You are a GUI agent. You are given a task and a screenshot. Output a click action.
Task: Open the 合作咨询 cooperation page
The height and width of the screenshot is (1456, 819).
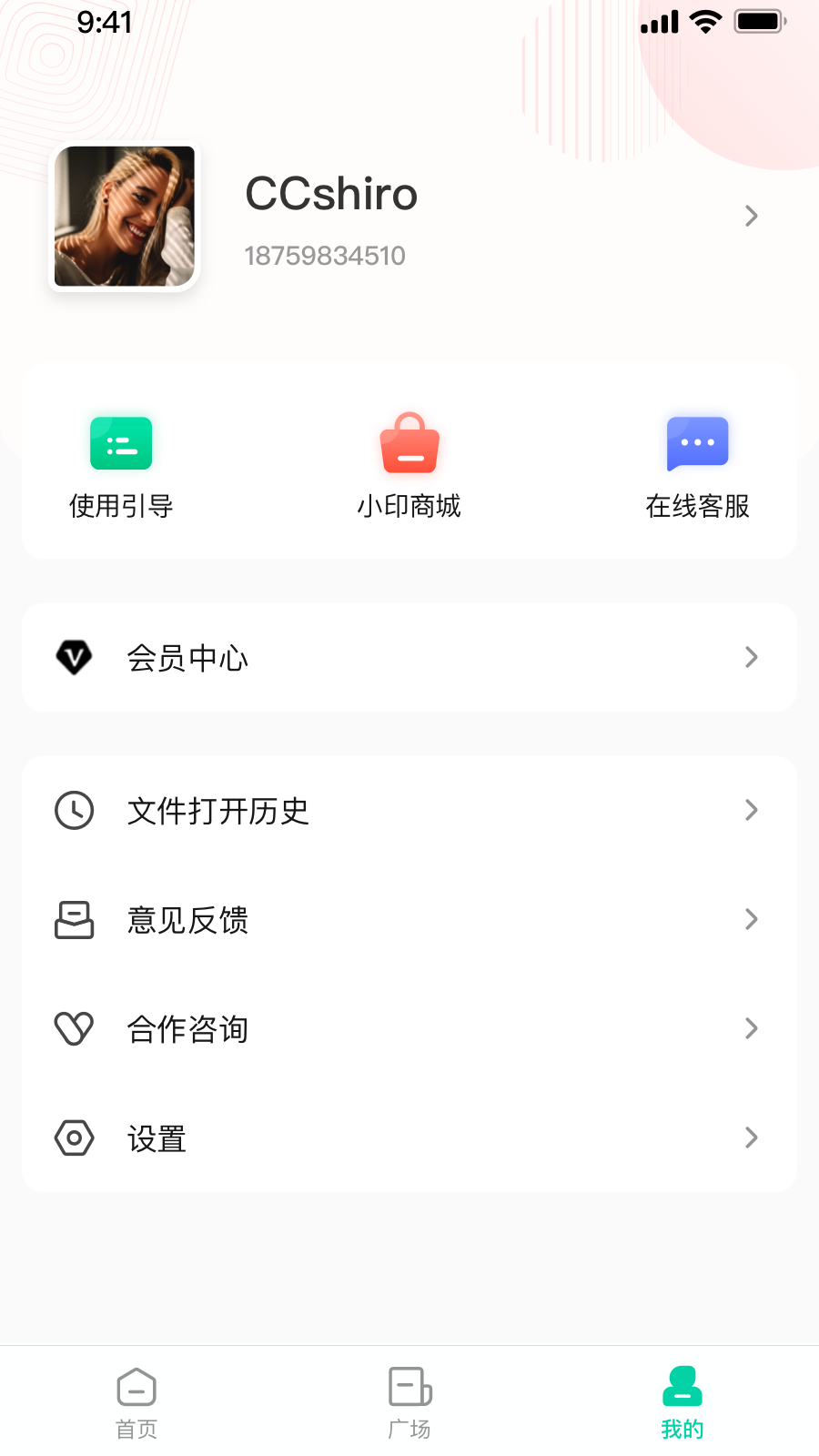click(x=187, y=1028)
